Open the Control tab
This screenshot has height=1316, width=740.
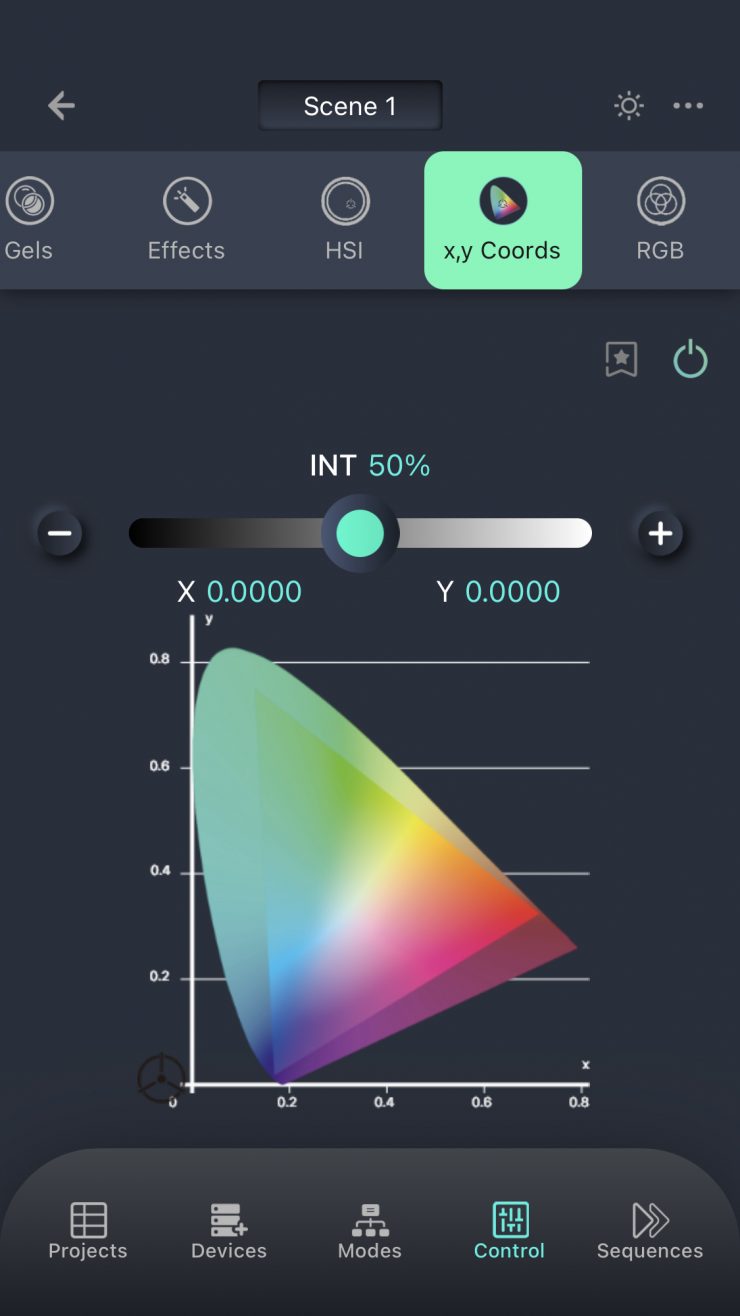click(x=510, y=1231)
